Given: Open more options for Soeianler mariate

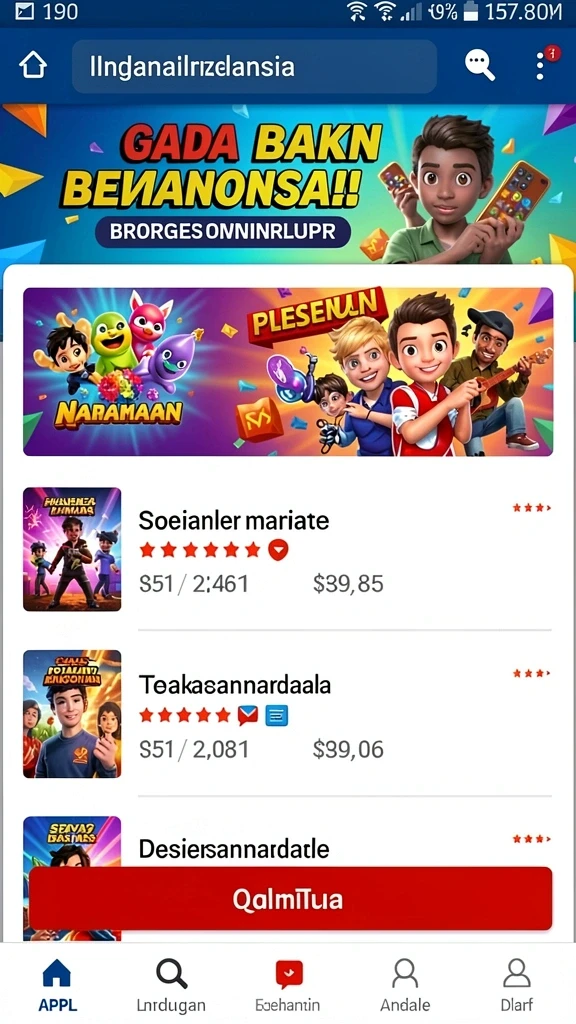Looking at the screenshot, I should (x=532, y=507).
